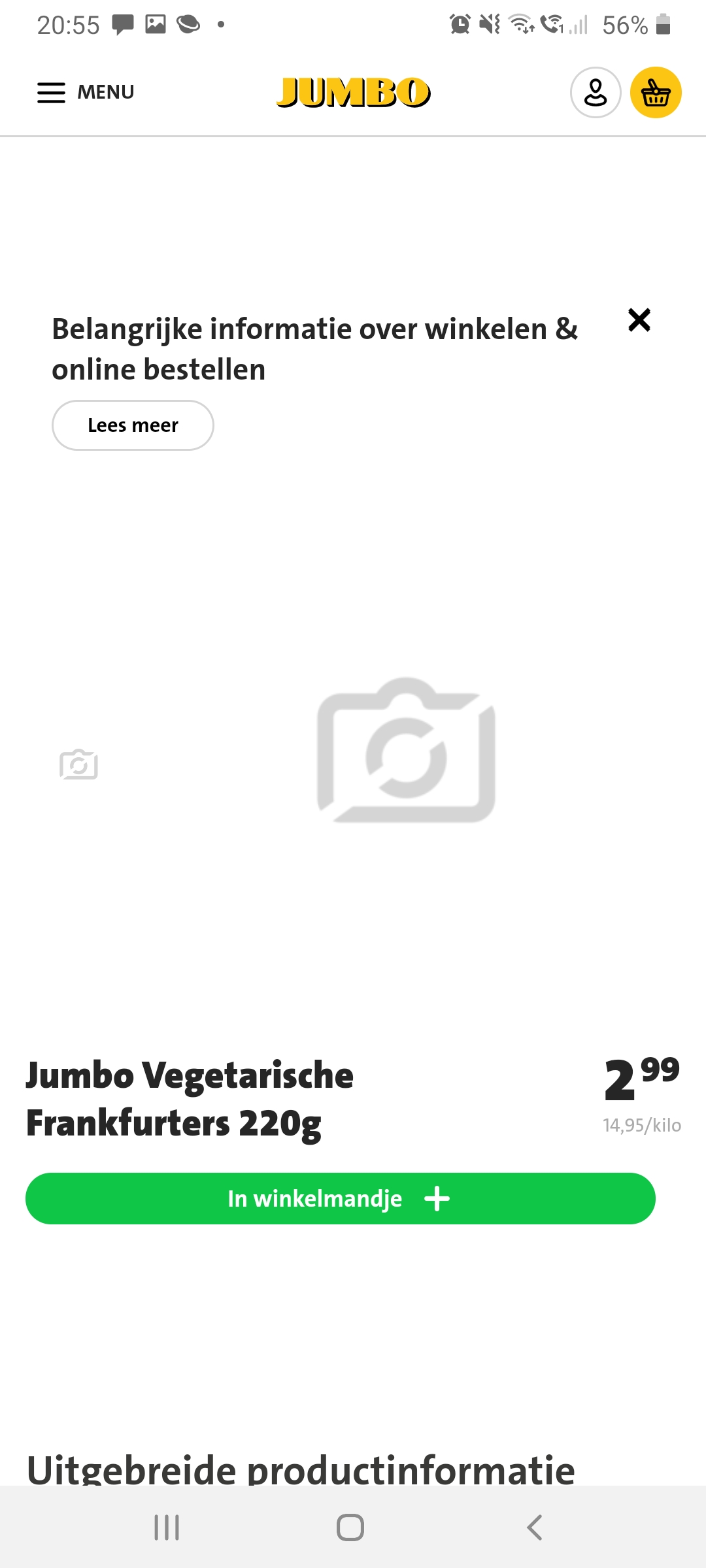The image size is (706, 1568).
Task: Open the yellow shopping basket
Action: click(x=656, y=92)
